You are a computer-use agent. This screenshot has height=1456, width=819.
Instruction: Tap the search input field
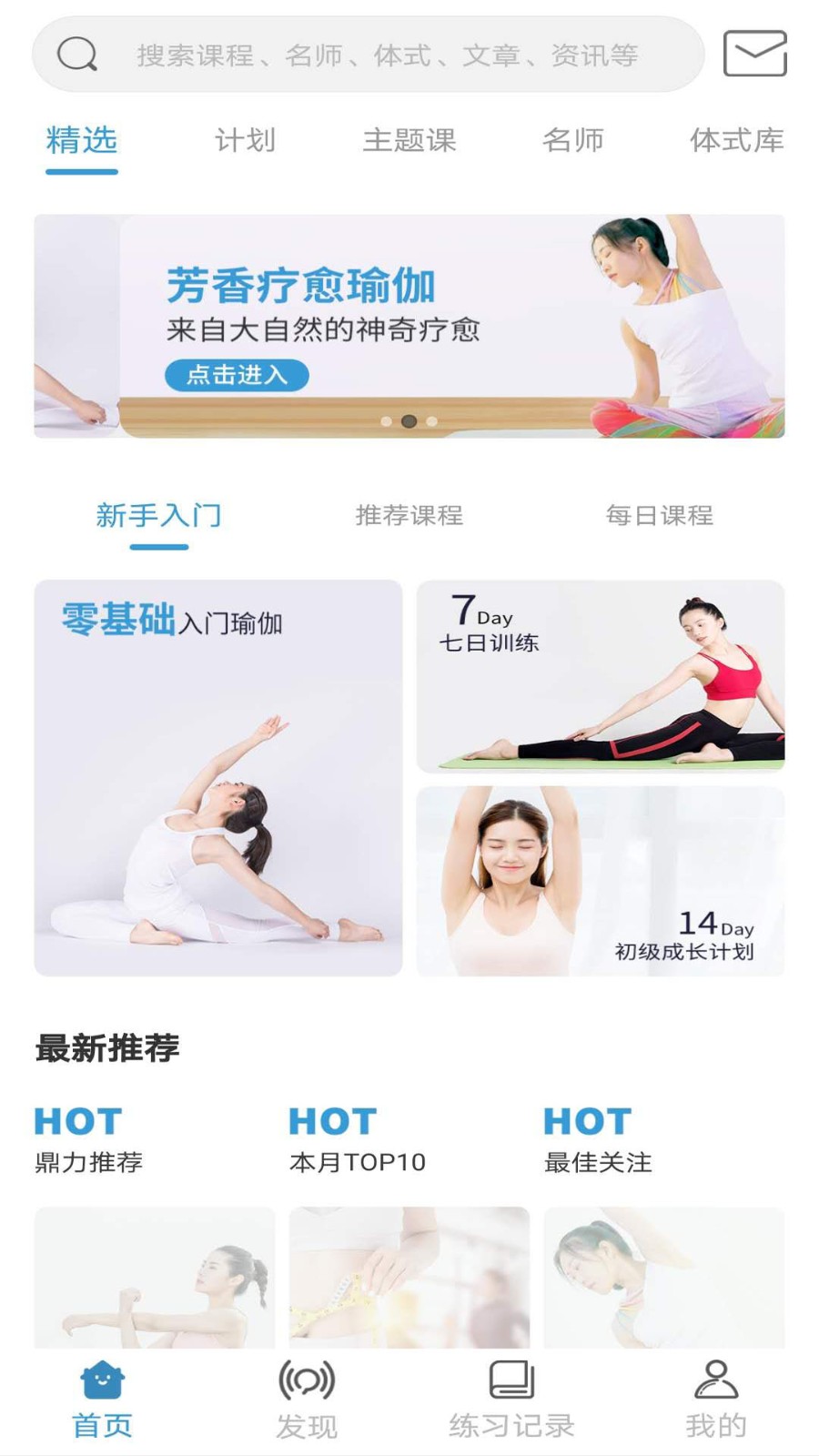(382, 55)
